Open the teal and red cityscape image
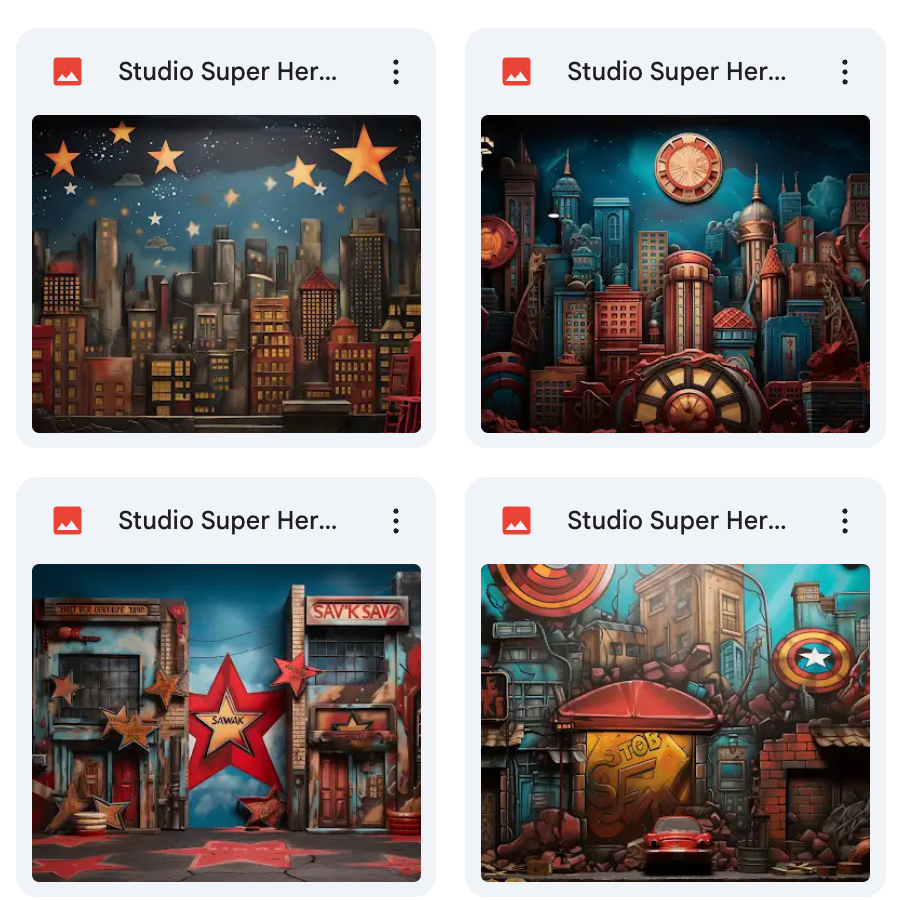908x900 pixels. click(675, 273)
